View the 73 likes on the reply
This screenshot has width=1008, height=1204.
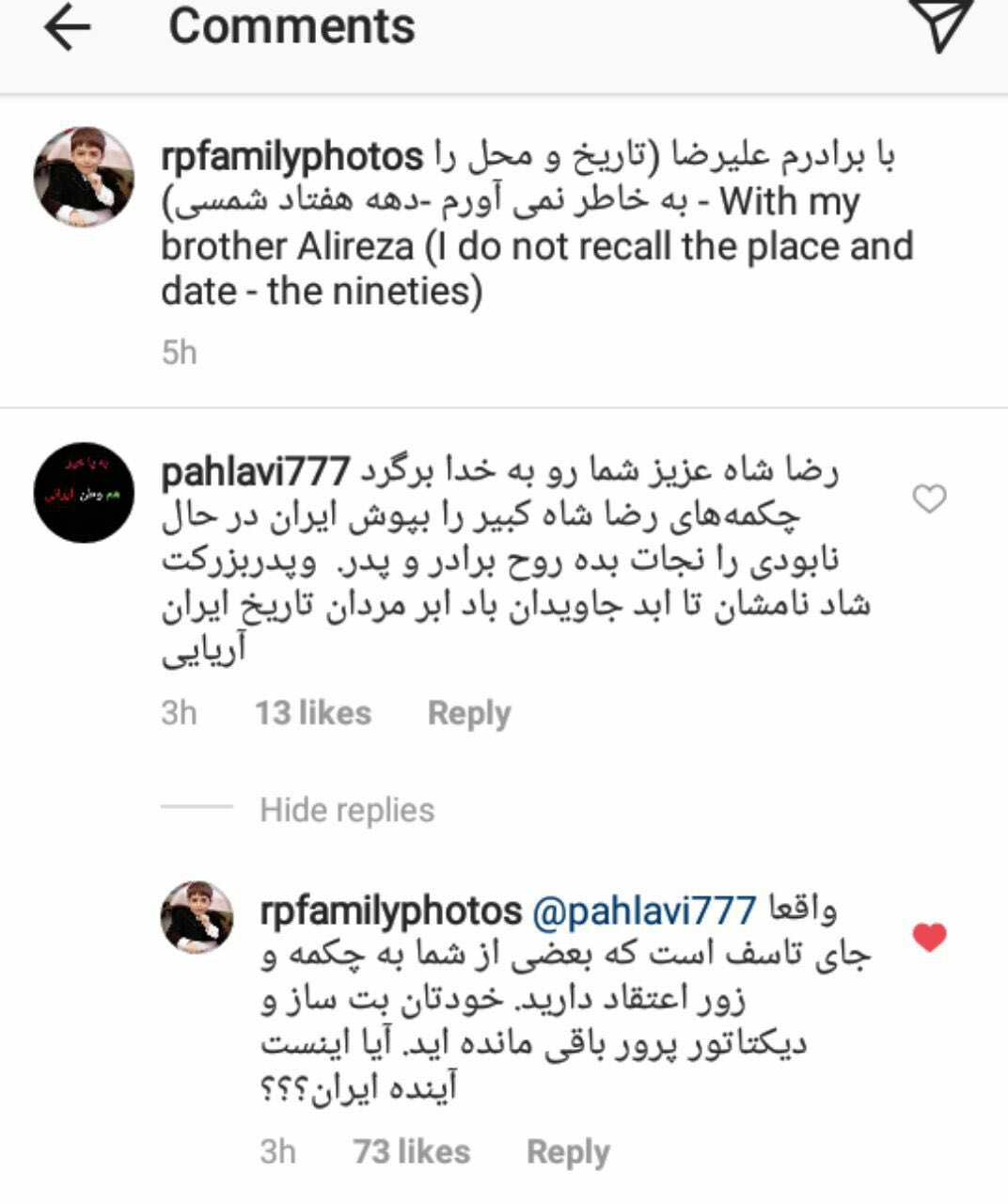coord(412,1152)
